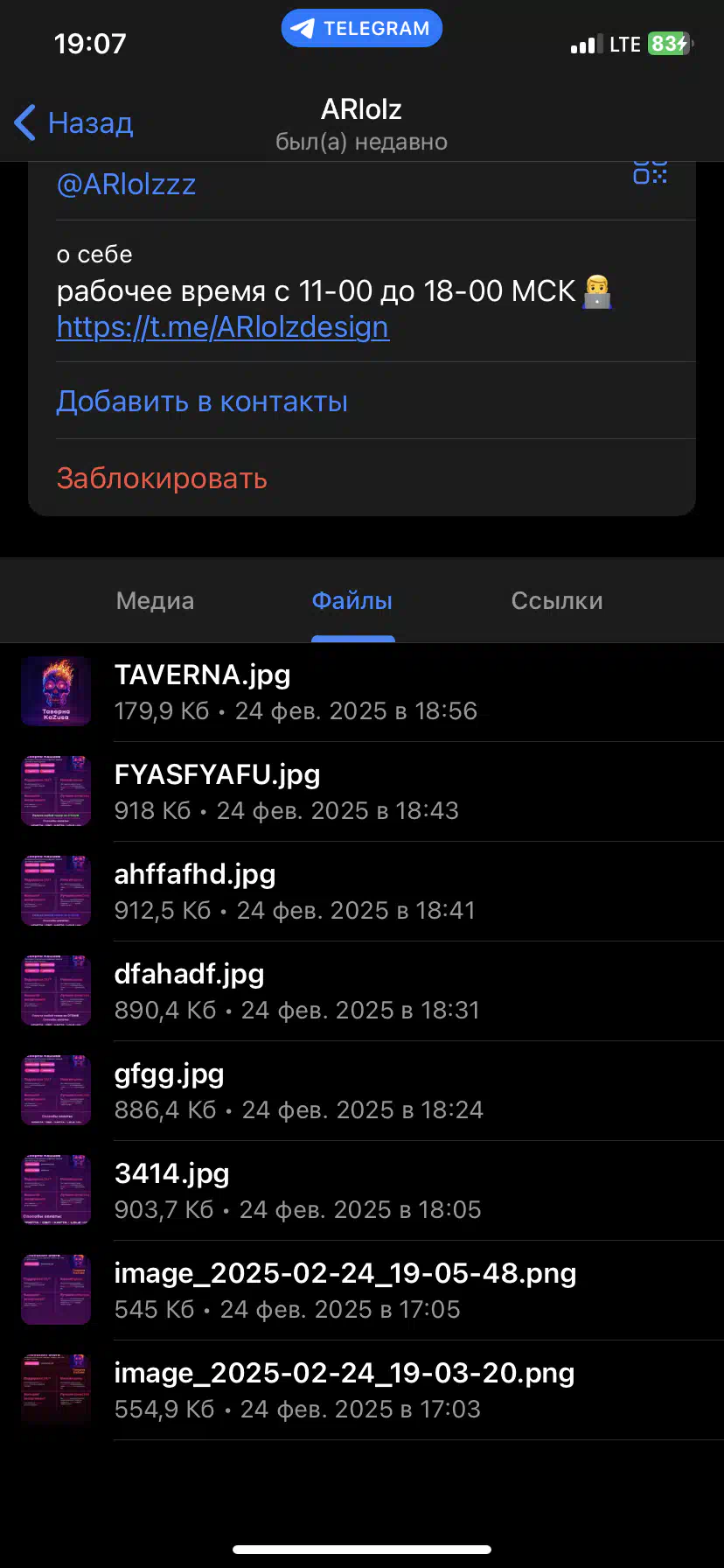The height and width of the screenshot is (1568, 724).
Task: Open image_2025-02-24_19-03-20.png
Action: tap(345, 1389)
